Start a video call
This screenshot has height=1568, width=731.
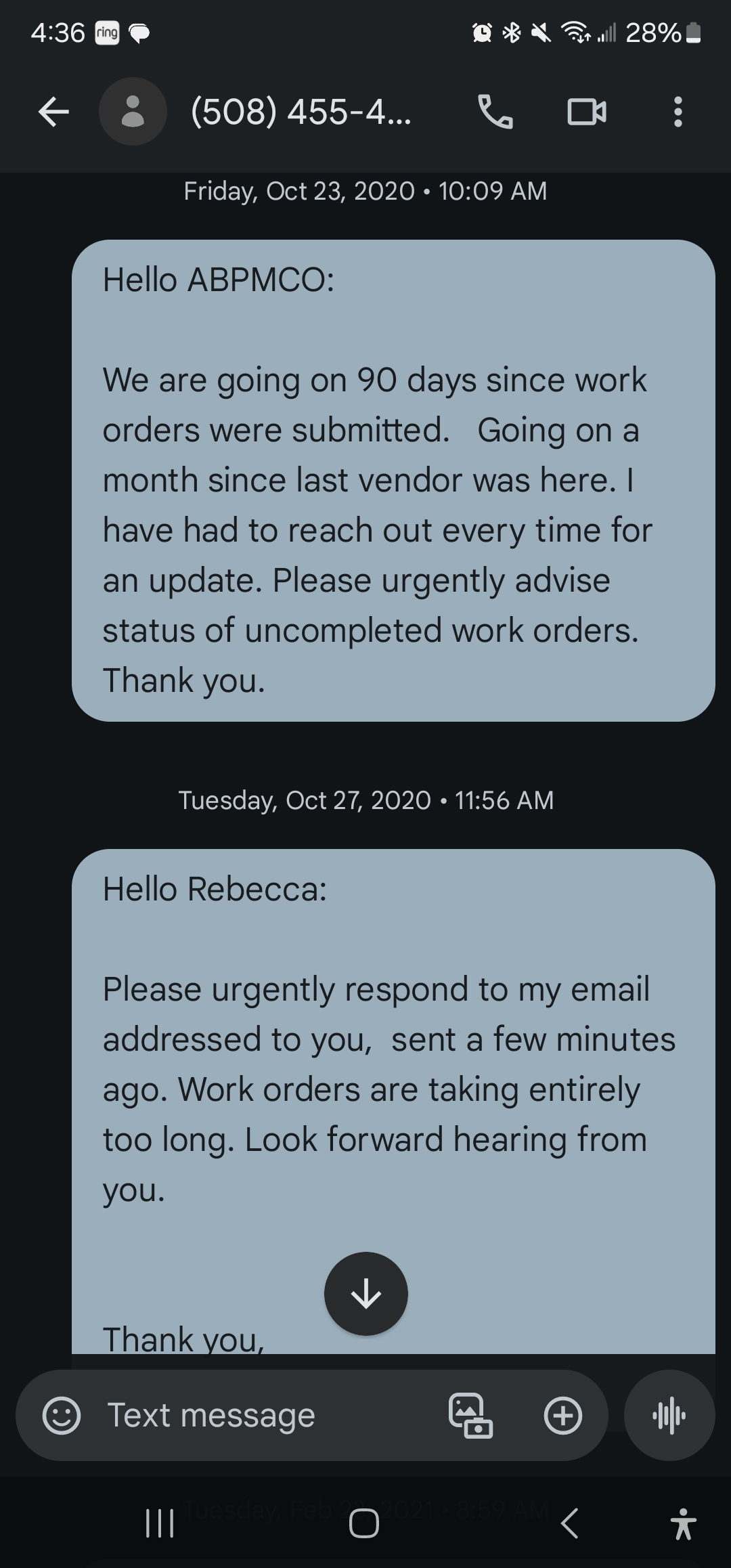tap(586, 112)
